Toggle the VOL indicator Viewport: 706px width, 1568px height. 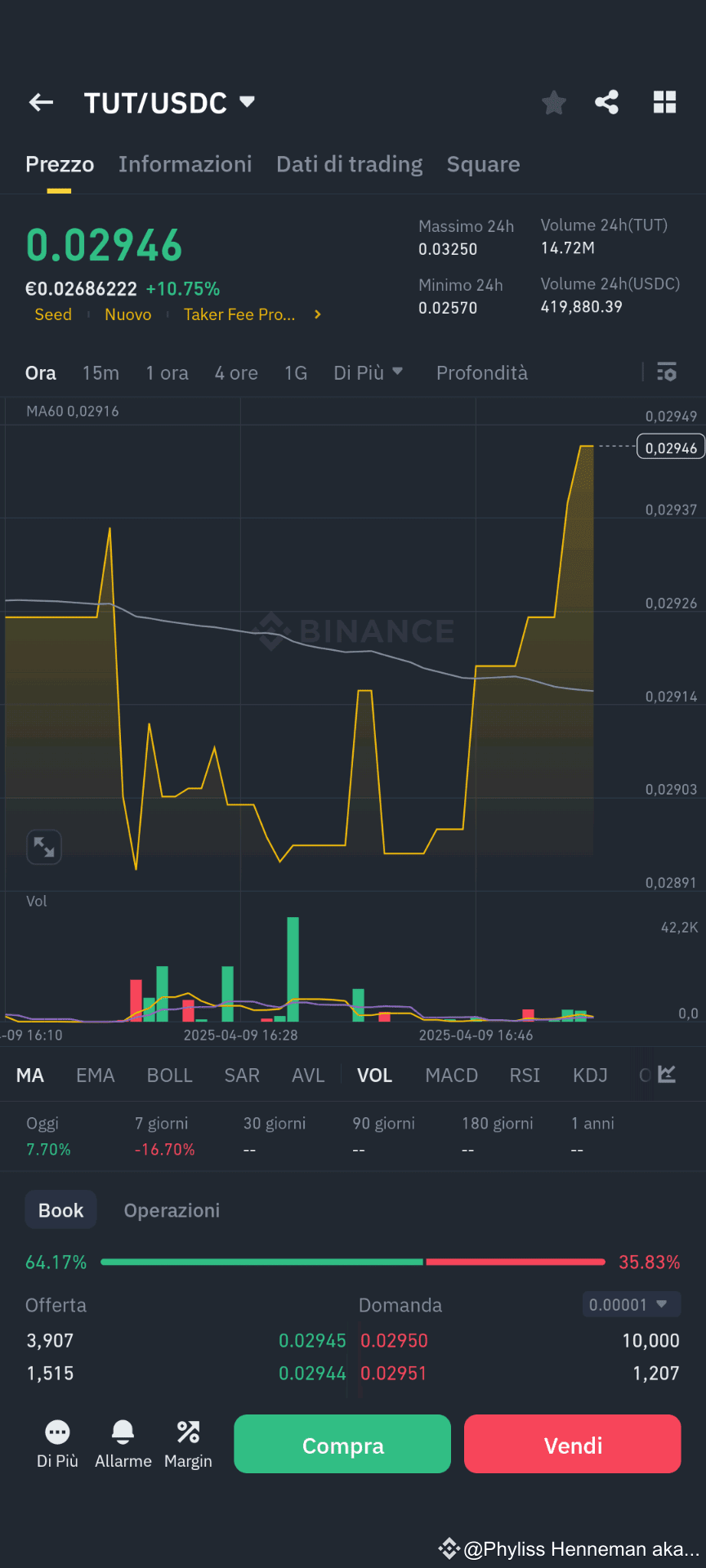point(374,1075)
